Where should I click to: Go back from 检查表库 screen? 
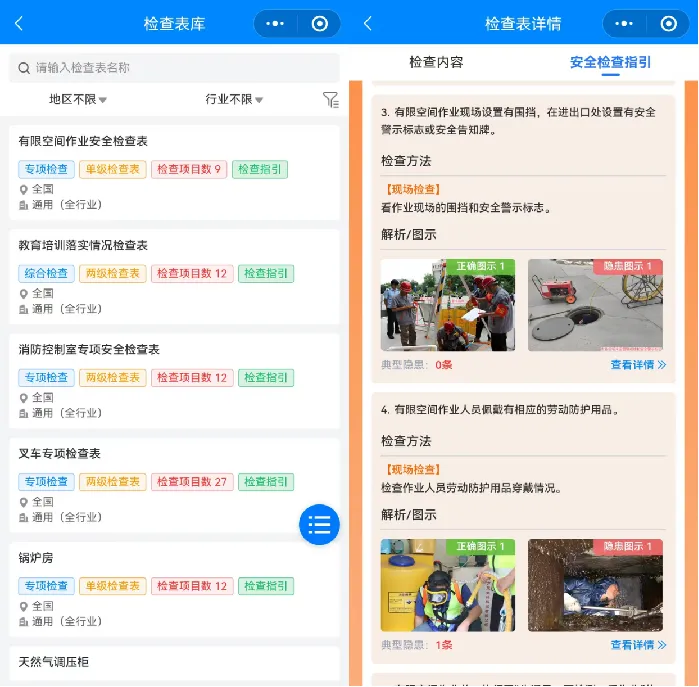tap(19, 23)
